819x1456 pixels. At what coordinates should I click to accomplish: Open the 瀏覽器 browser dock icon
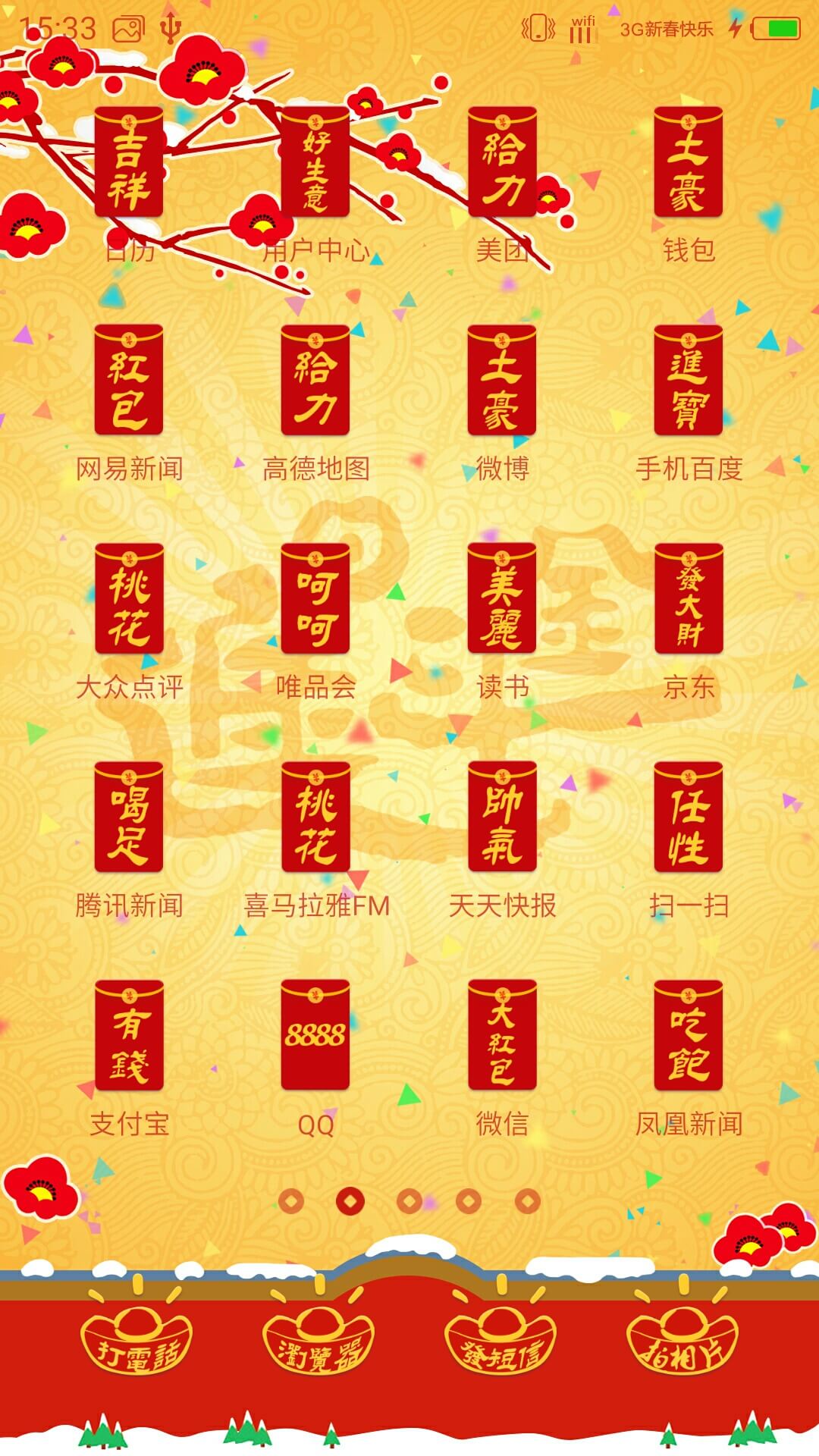pos(318,1336)
